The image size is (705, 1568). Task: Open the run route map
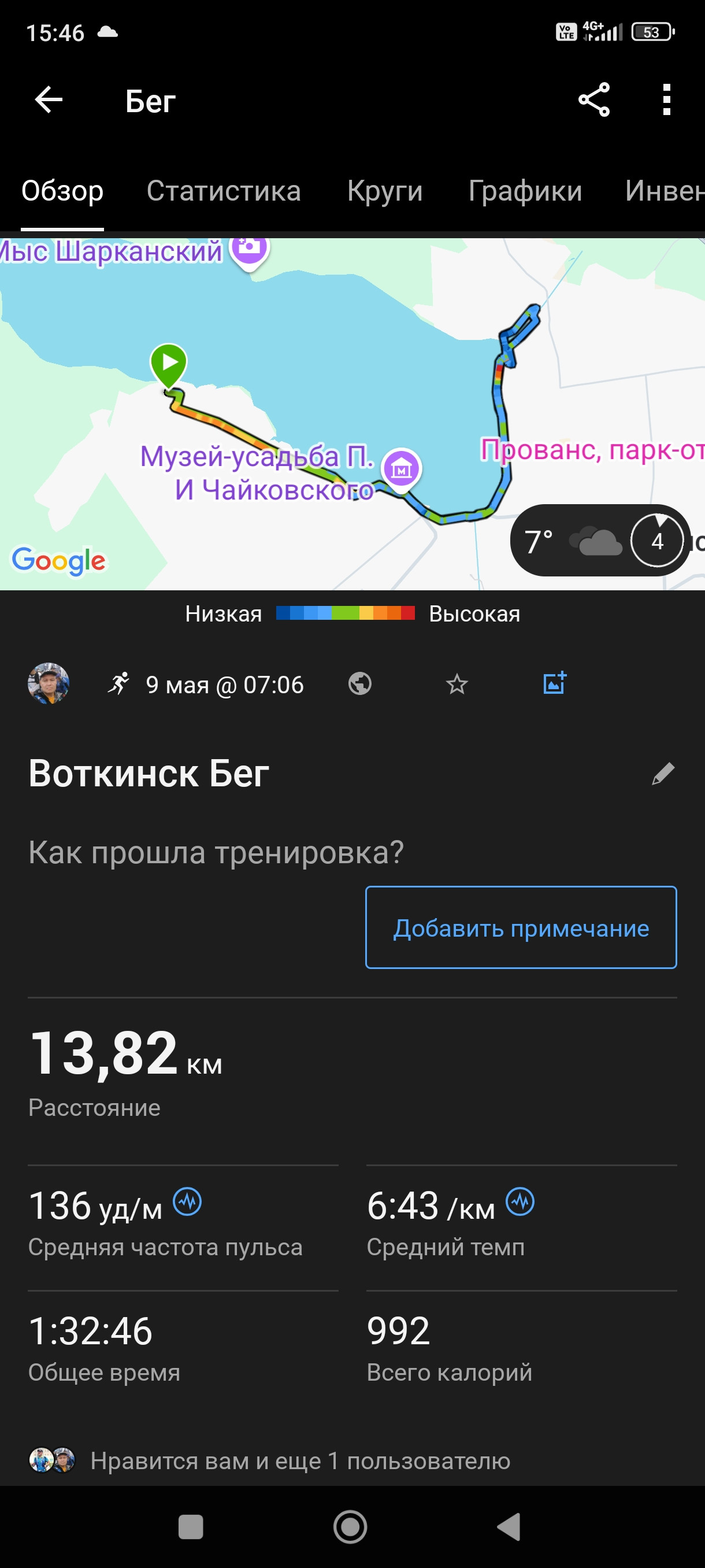[x=352, y=414]
